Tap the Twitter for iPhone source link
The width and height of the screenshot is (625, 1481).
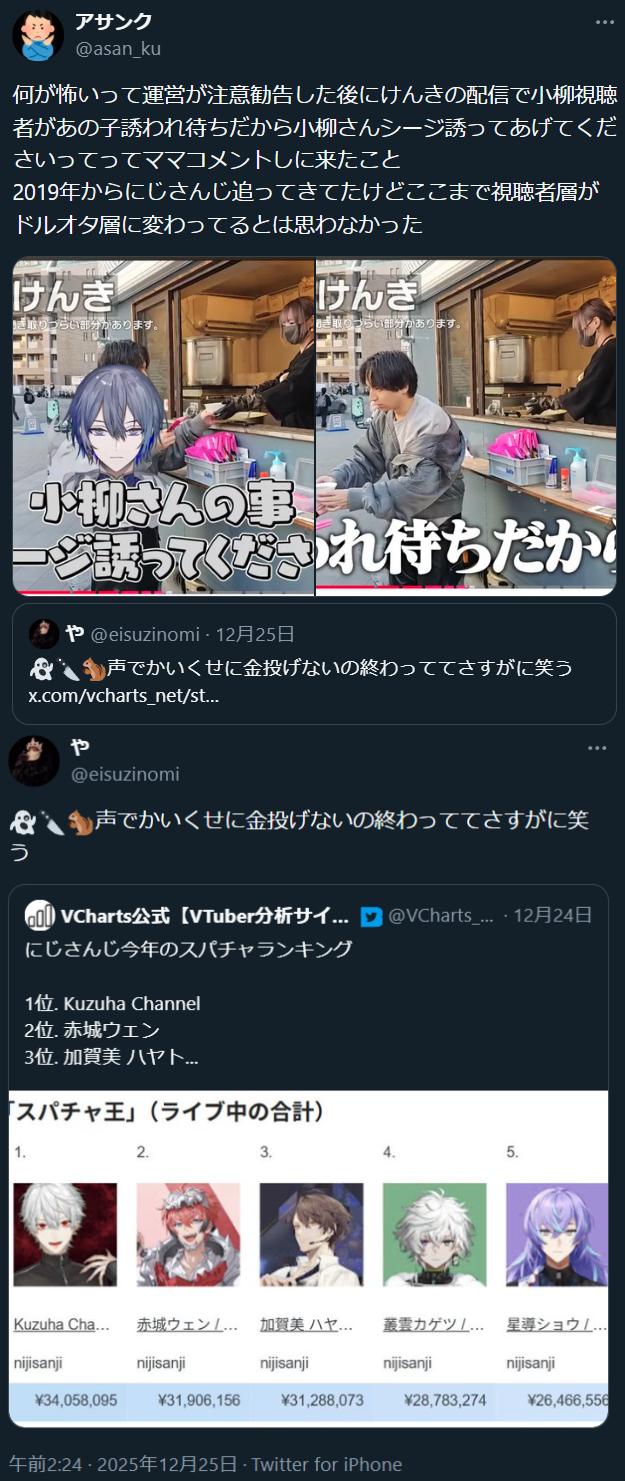pyautogui.click(x=326, y=1465)
